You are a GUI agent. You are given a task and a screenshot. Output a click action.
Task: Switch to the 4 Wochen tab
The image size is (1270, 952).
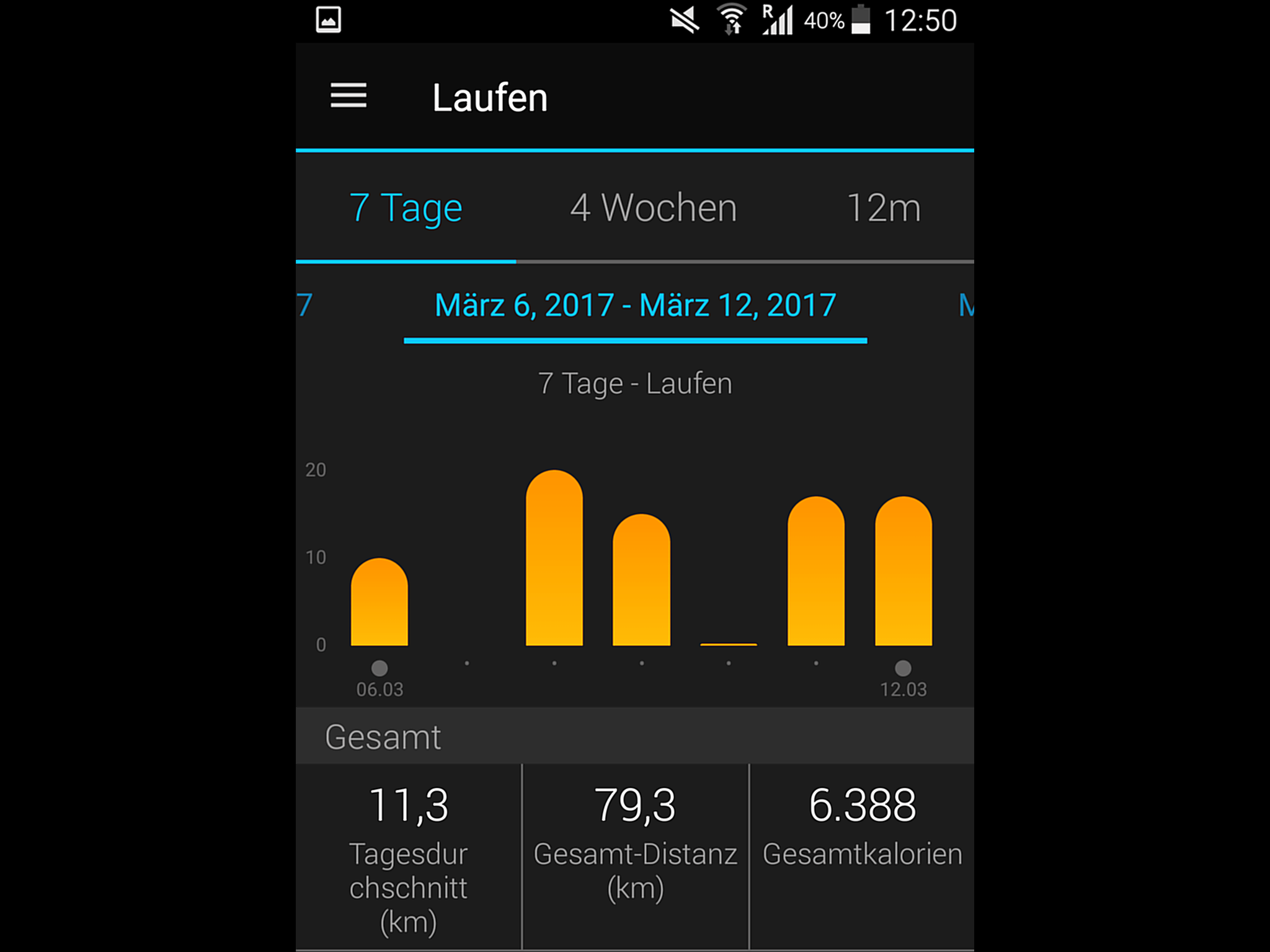(x=654, y=208)
